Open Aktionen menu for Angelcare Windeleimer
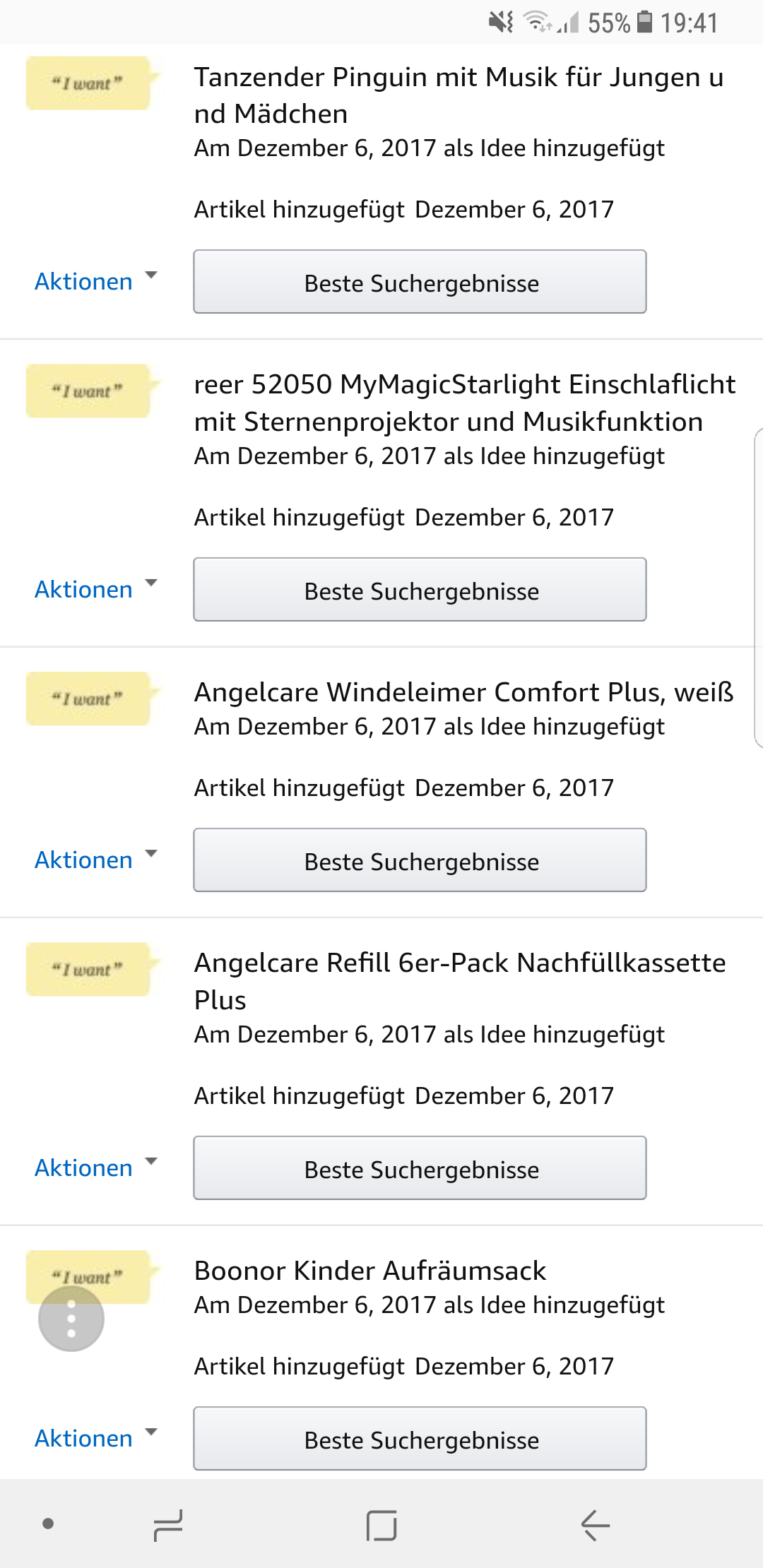Screen dimensions: 763x1568 click(95, 860)
